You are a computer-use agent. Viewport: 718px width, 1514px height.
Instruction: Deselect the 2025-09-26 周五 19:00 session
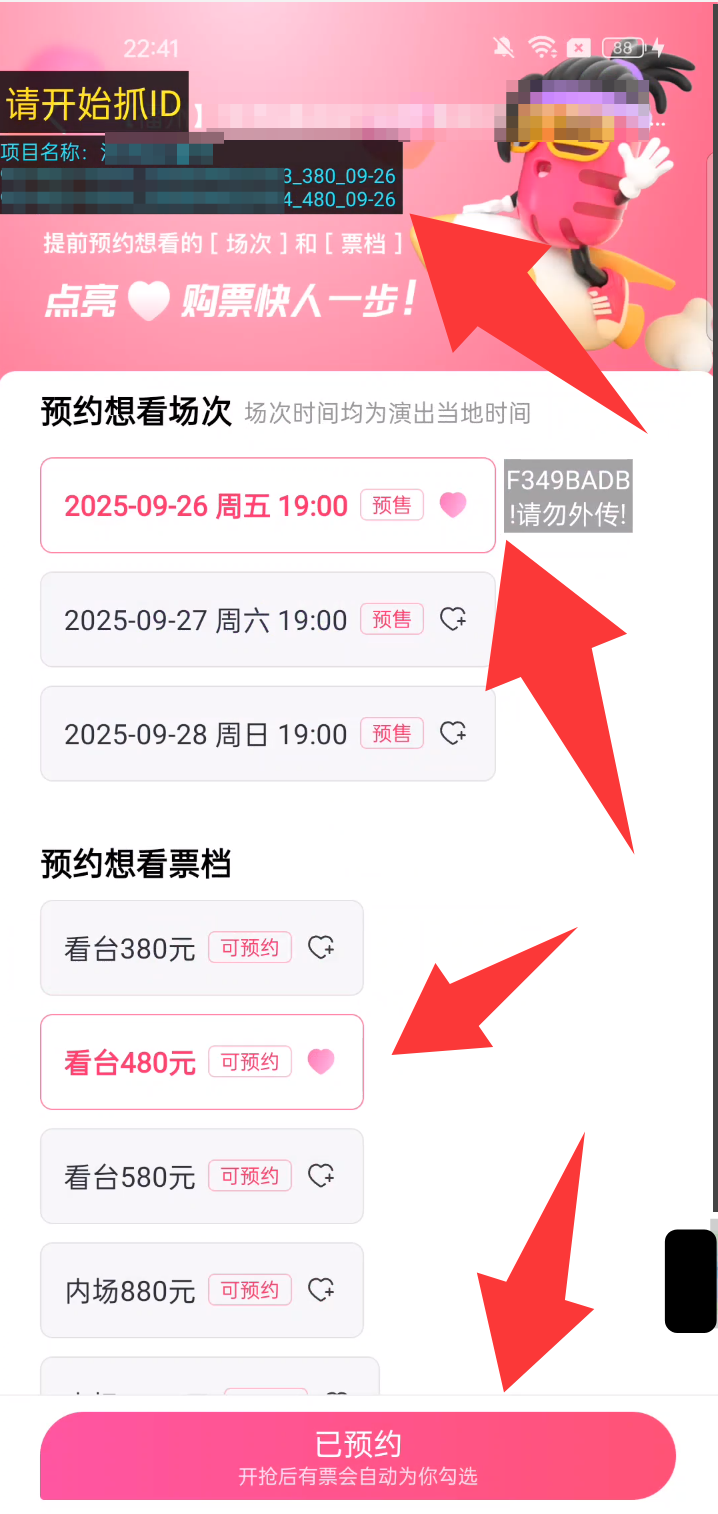point(267,505)
